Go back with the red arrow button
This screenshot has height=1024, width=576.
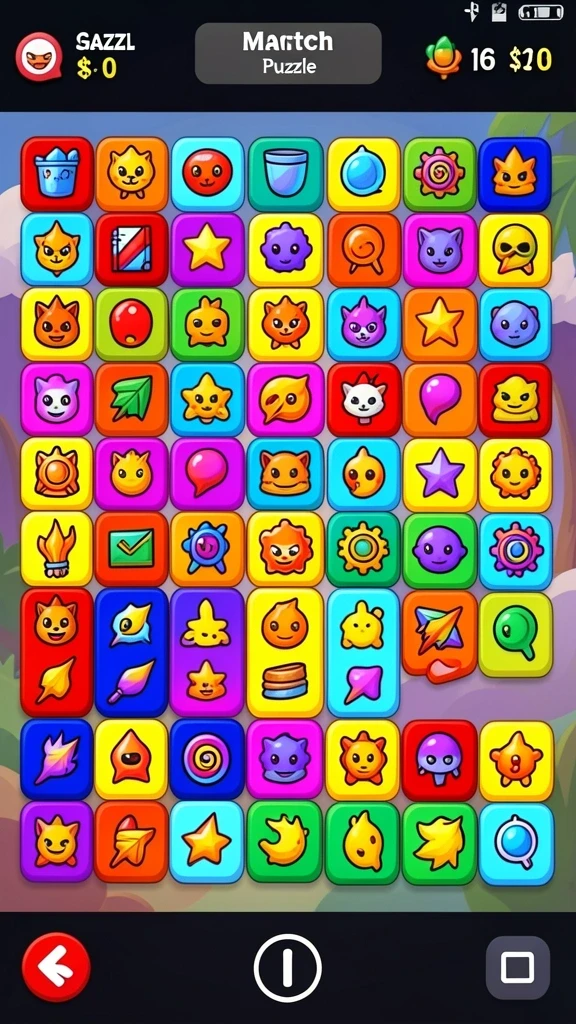56,968
